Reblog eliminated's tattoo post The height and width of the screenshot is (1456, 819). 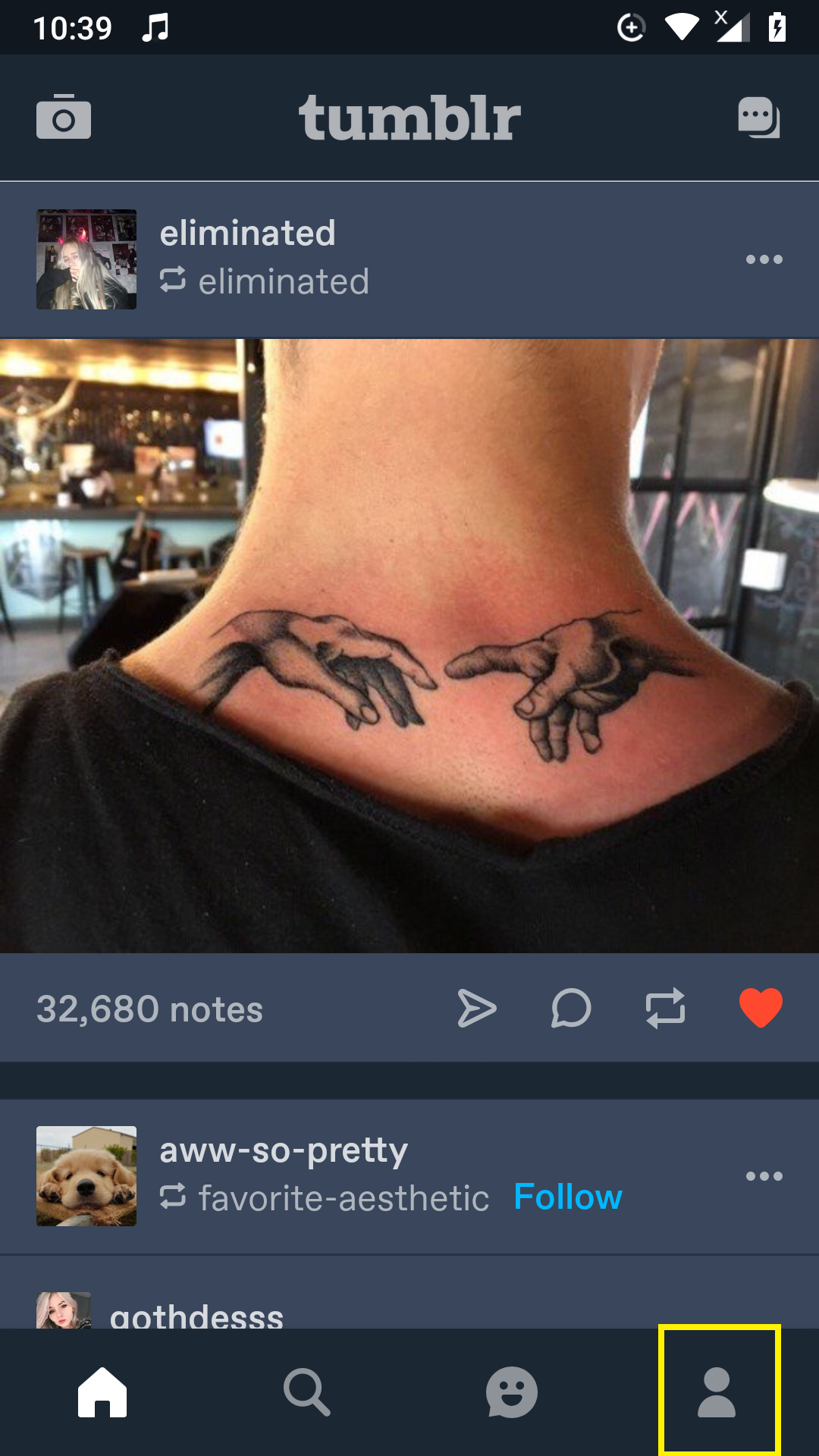[665, 1009]
